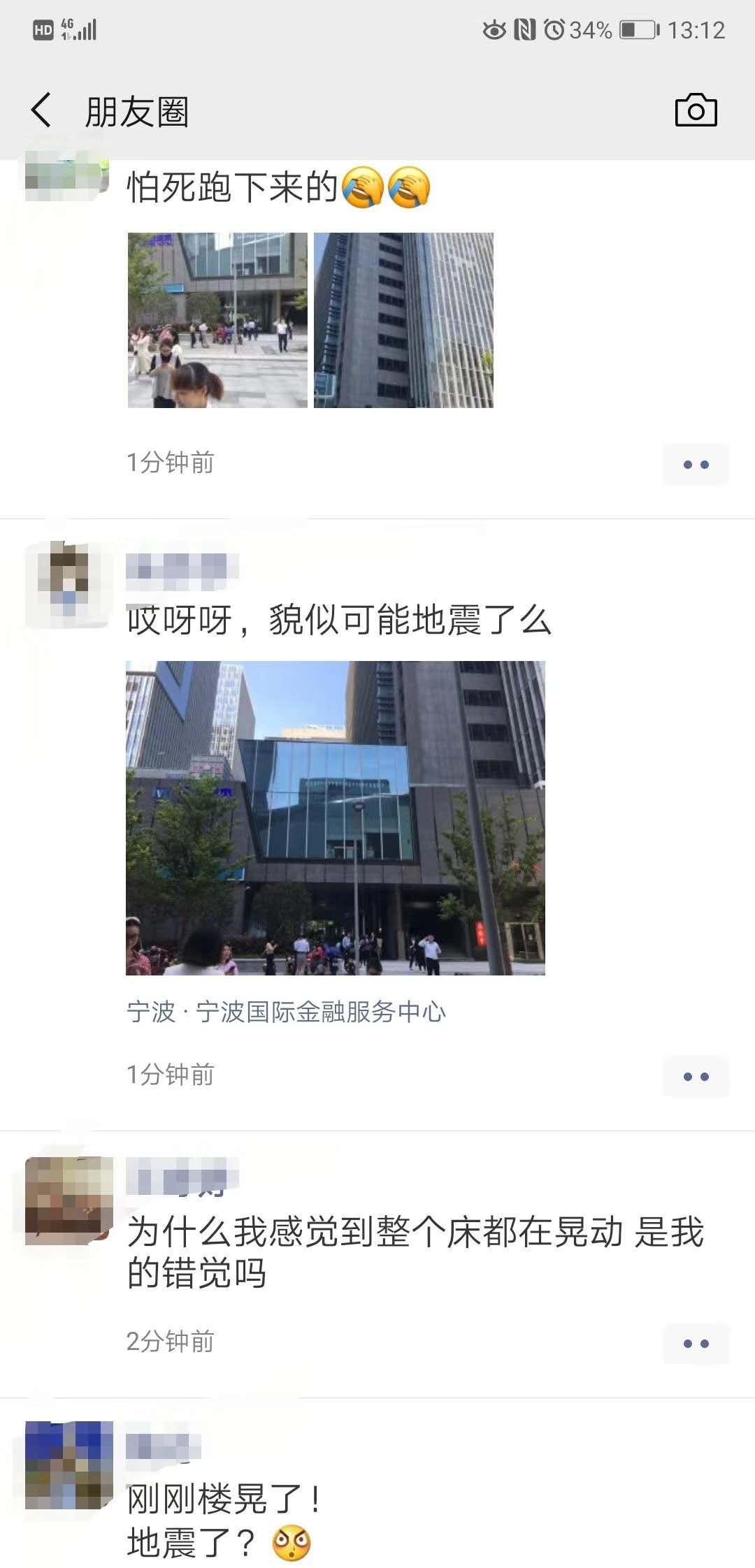Open the camera to post a moment

tap(696, 110)
